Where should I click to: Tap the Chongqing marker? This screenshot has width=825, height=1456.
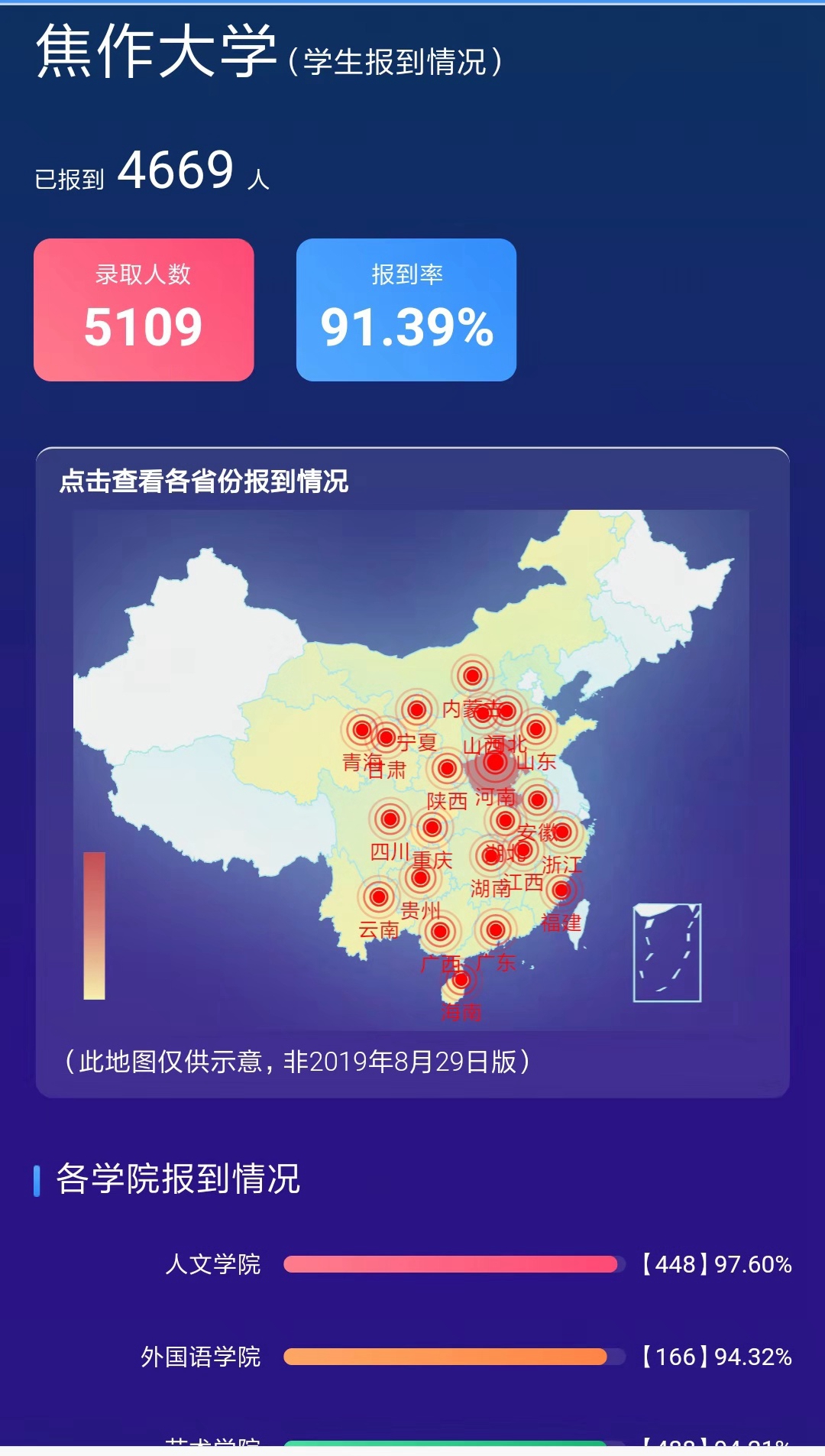click(x=432, y=827)
